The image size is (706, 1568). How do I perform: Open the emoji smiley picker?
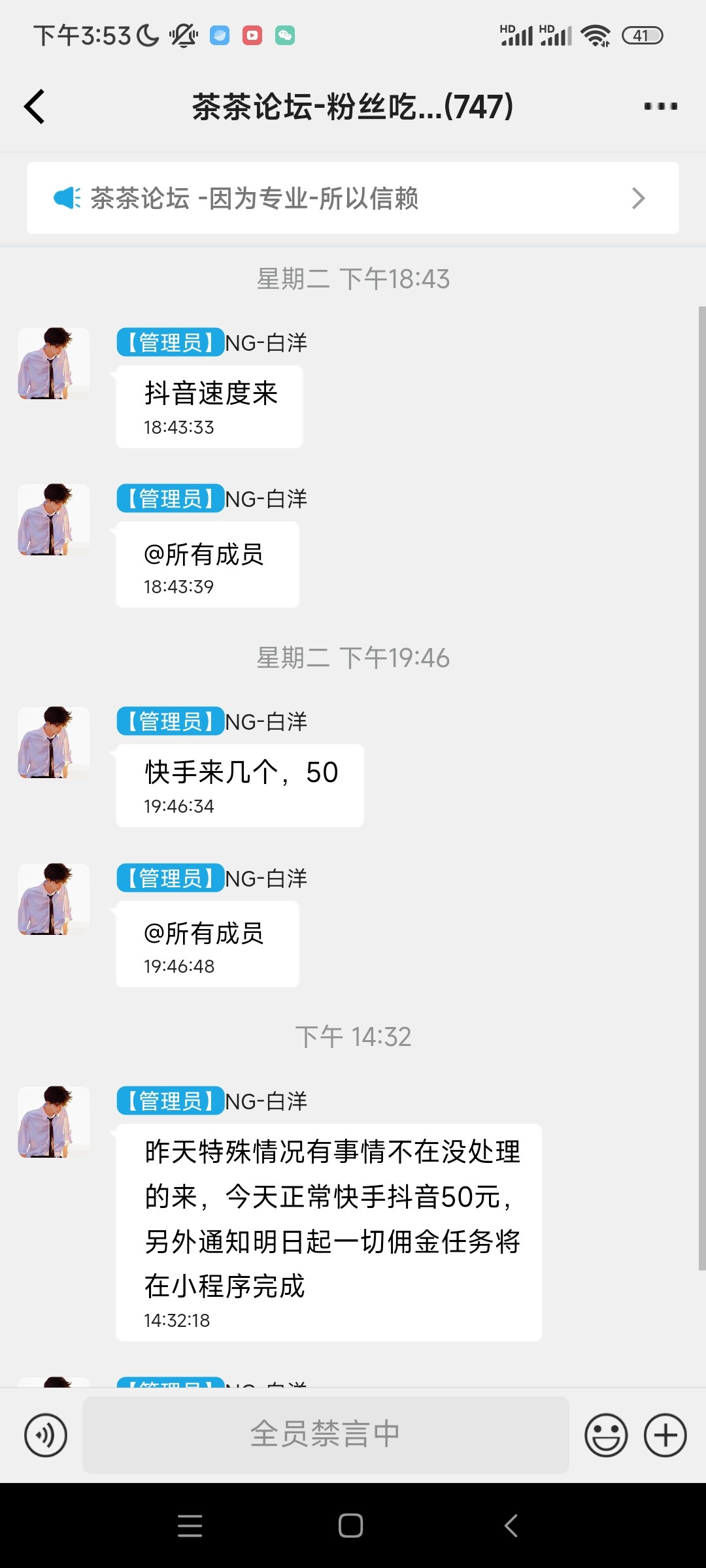pos(605,1435)
